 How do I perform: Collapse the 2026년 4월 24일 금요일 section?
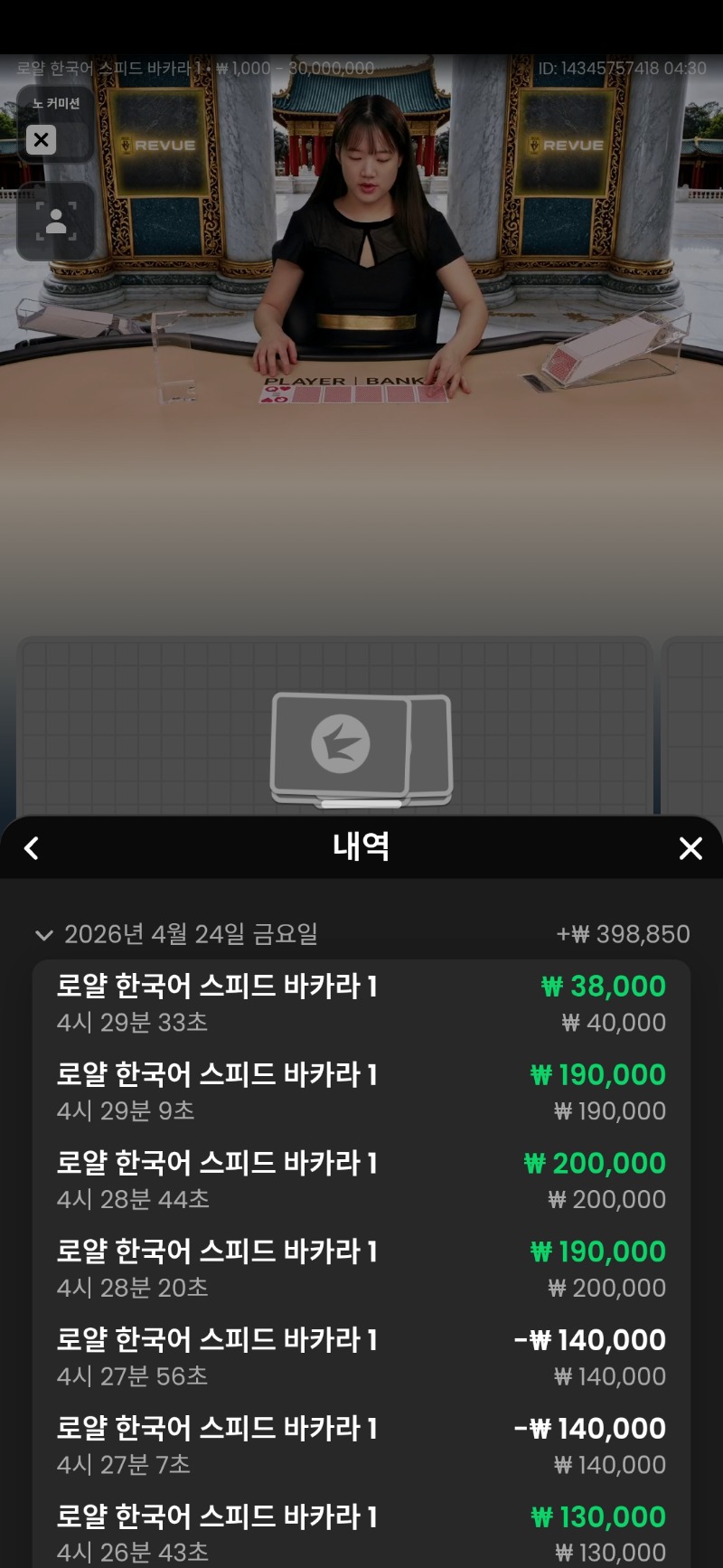43,935
